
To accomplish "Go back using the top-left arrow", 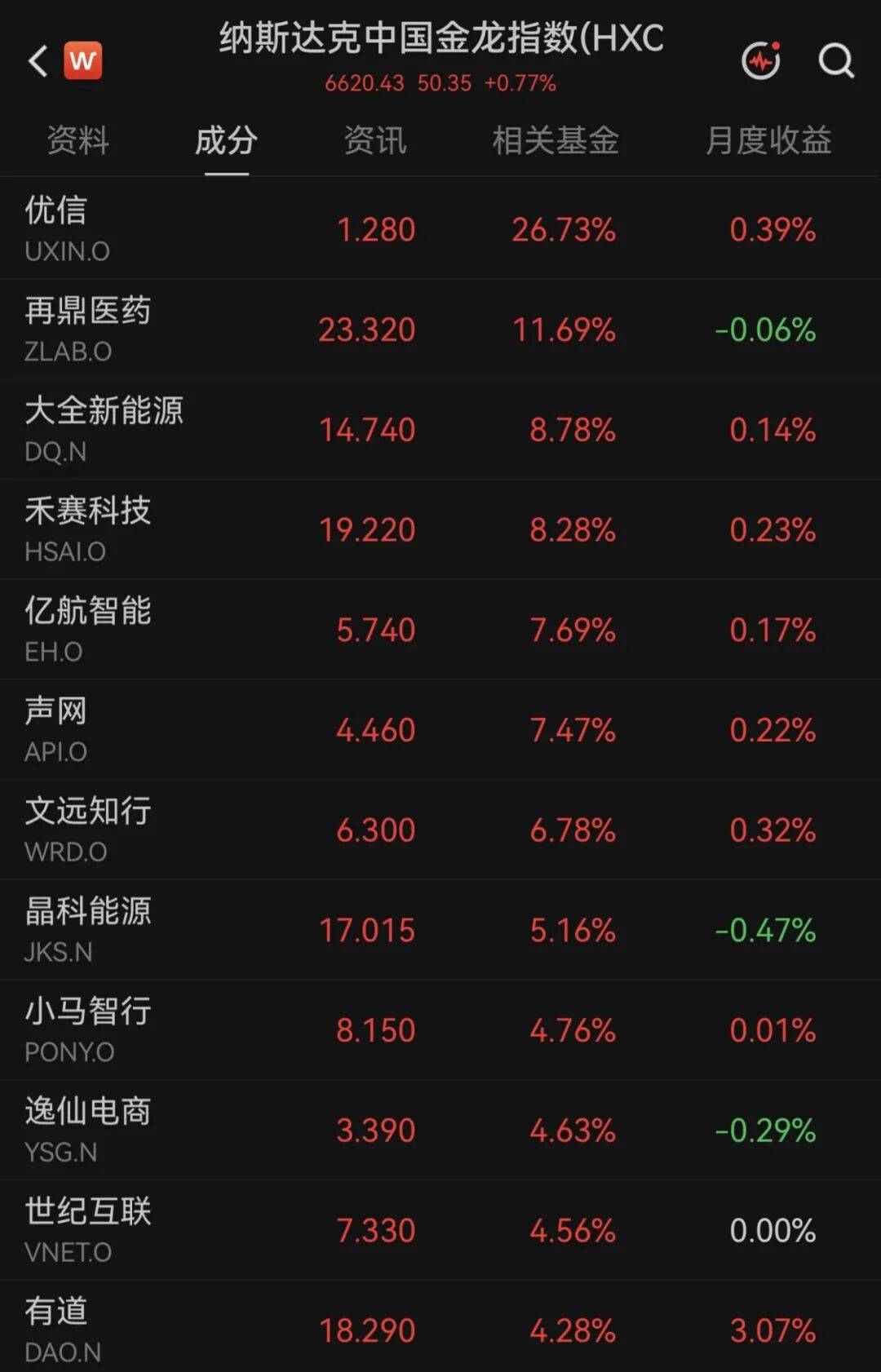I will click(x=38, y=61).
